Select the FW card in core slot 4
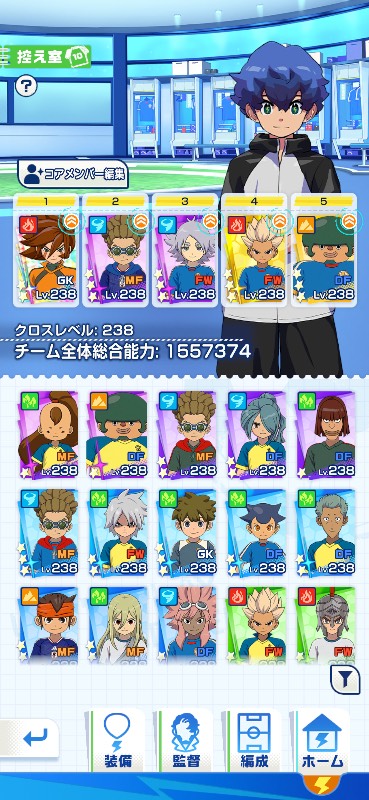 coord(254,251)
